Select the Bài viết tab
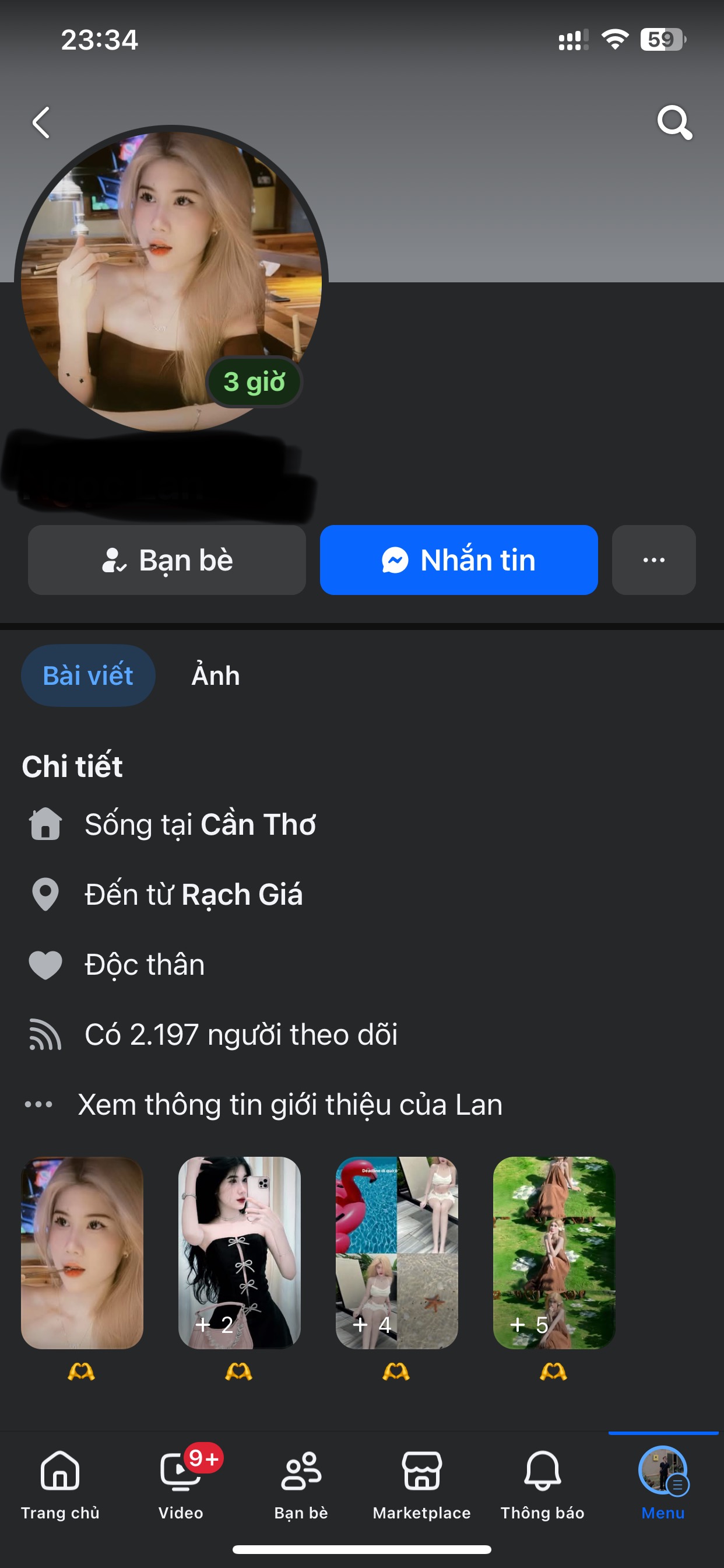The width and height of the screenshot is (724, 1568). [x=88, y=675]
